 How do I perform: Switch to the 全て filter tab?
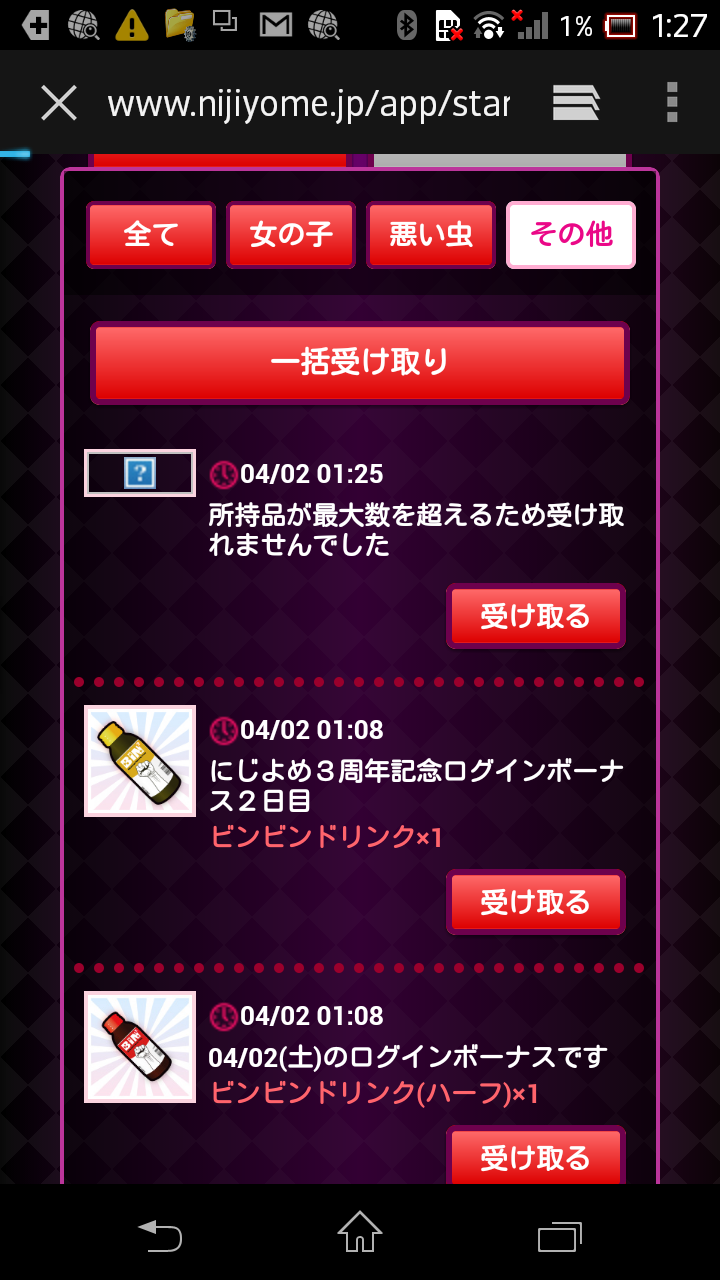pos(151,235)
